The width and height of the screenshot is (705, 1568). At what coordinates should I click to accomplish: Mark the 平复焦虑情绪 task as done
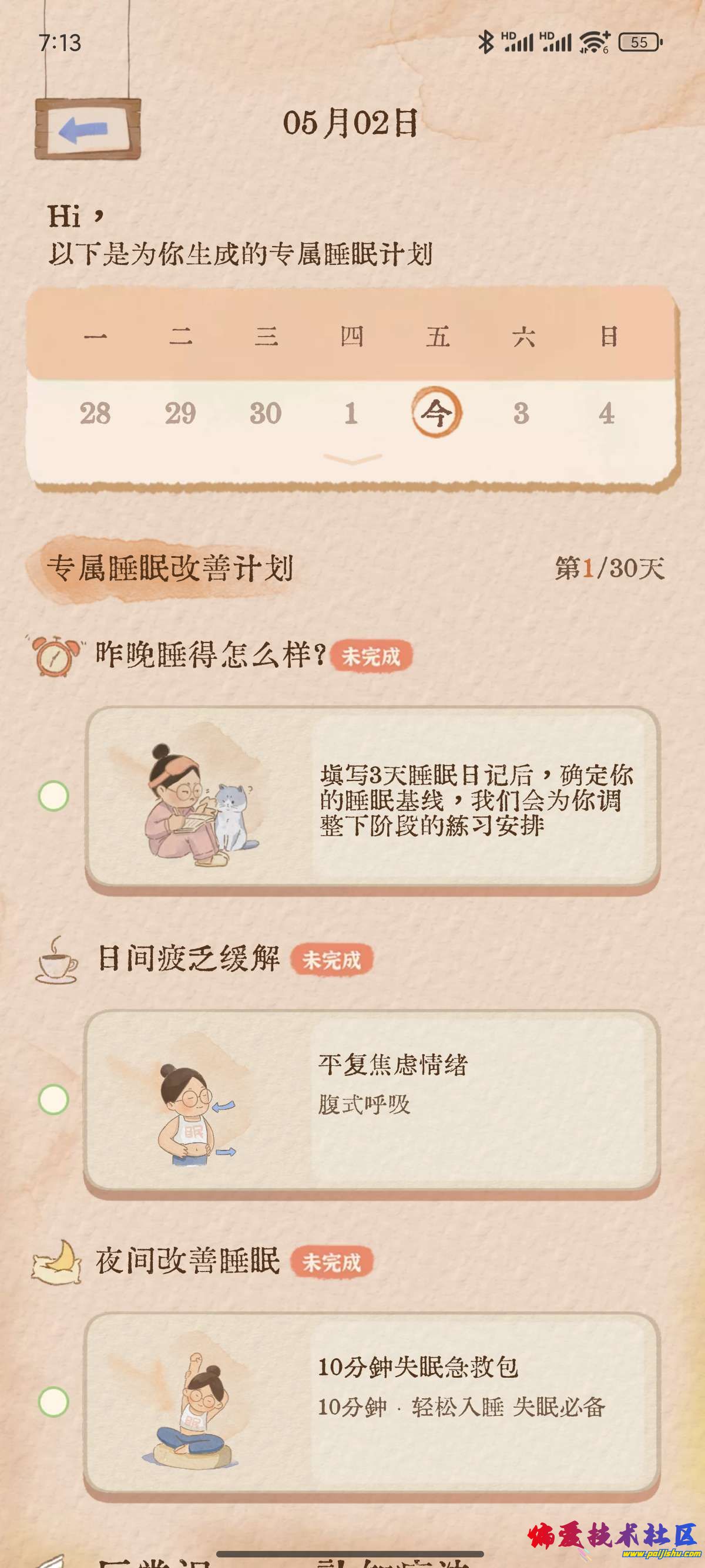pyautogui.click(x=53, y=1099)
